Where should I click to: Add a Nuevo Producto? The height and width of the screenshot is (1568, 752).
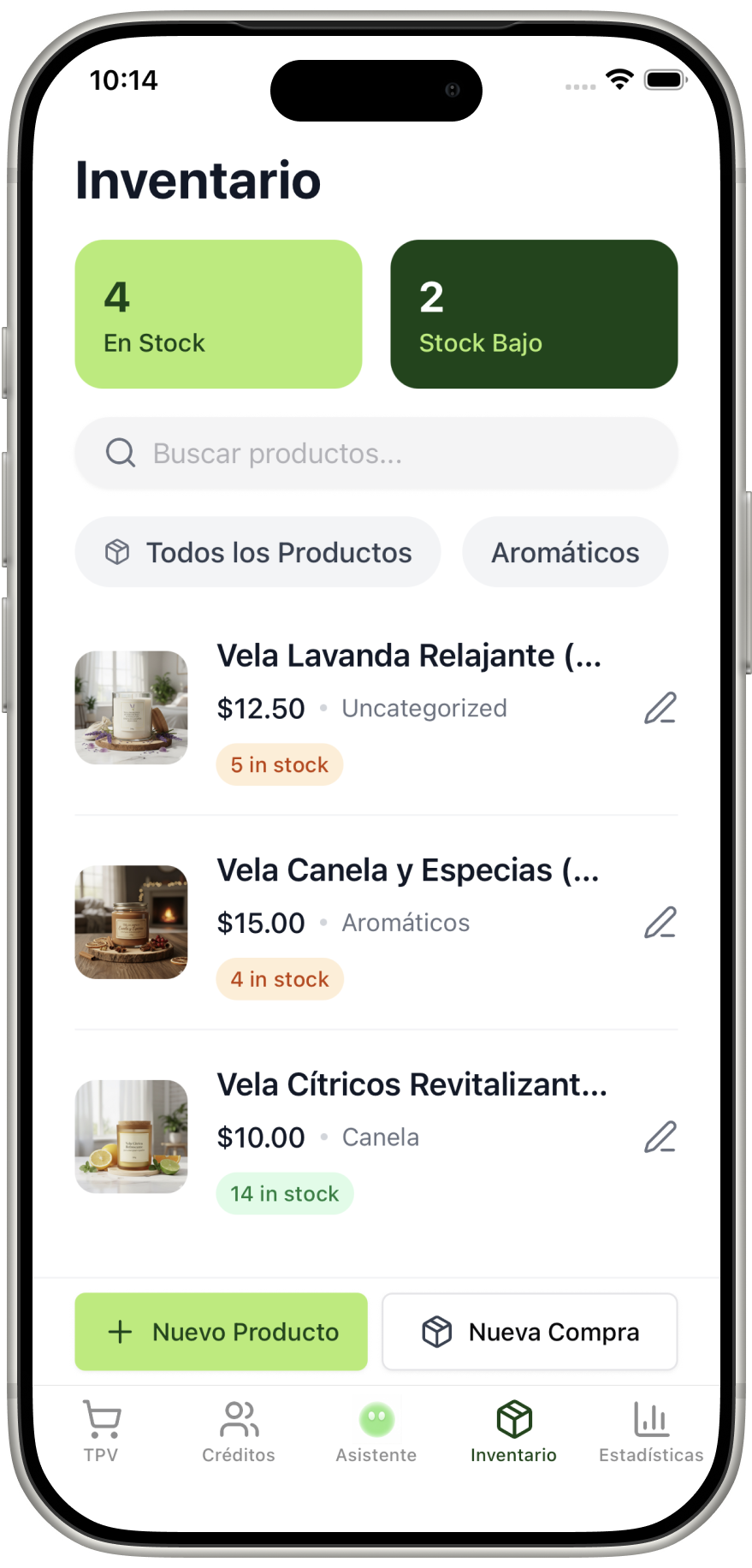pos(221,1332)
